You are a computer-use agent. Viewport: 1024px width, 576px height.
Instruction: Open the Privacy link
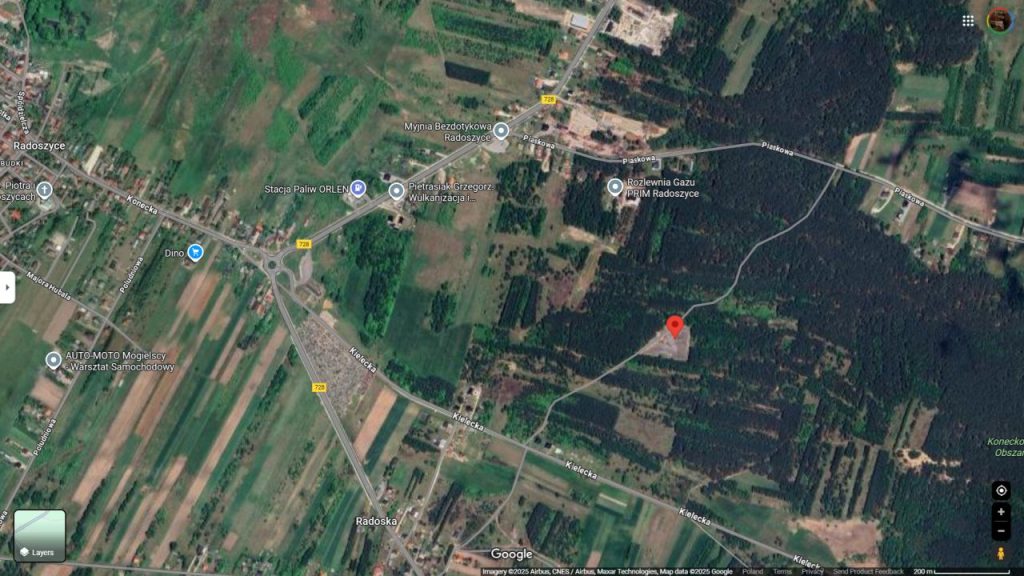click(x=812, y=571)
